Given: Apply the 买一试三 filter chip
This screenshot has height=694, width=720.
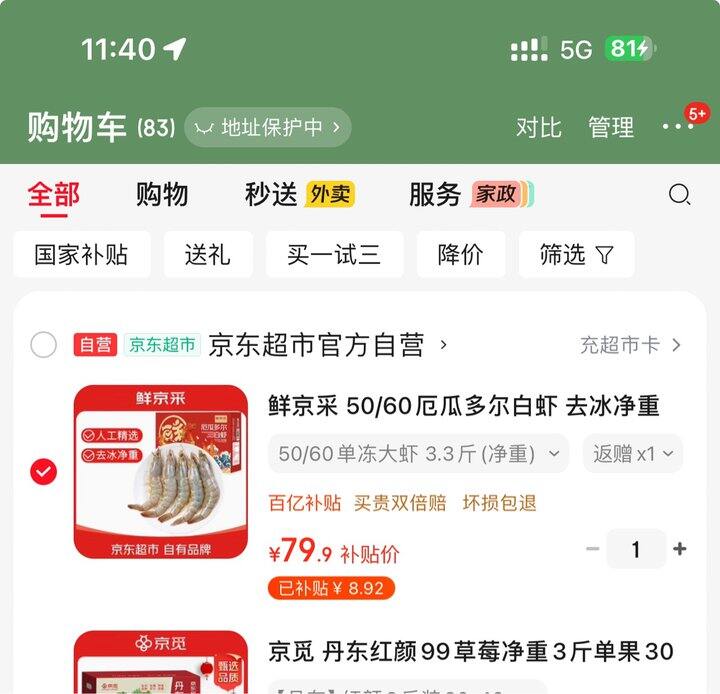Looking at the screenshot, I should click(334, 255).
